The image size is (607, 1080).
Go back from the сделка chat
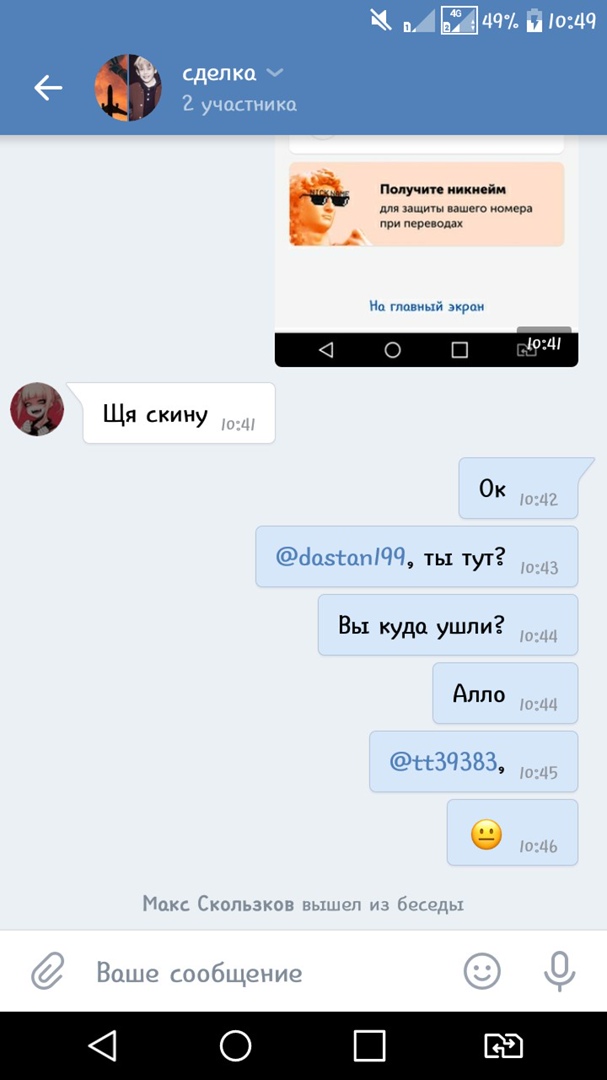48,88
